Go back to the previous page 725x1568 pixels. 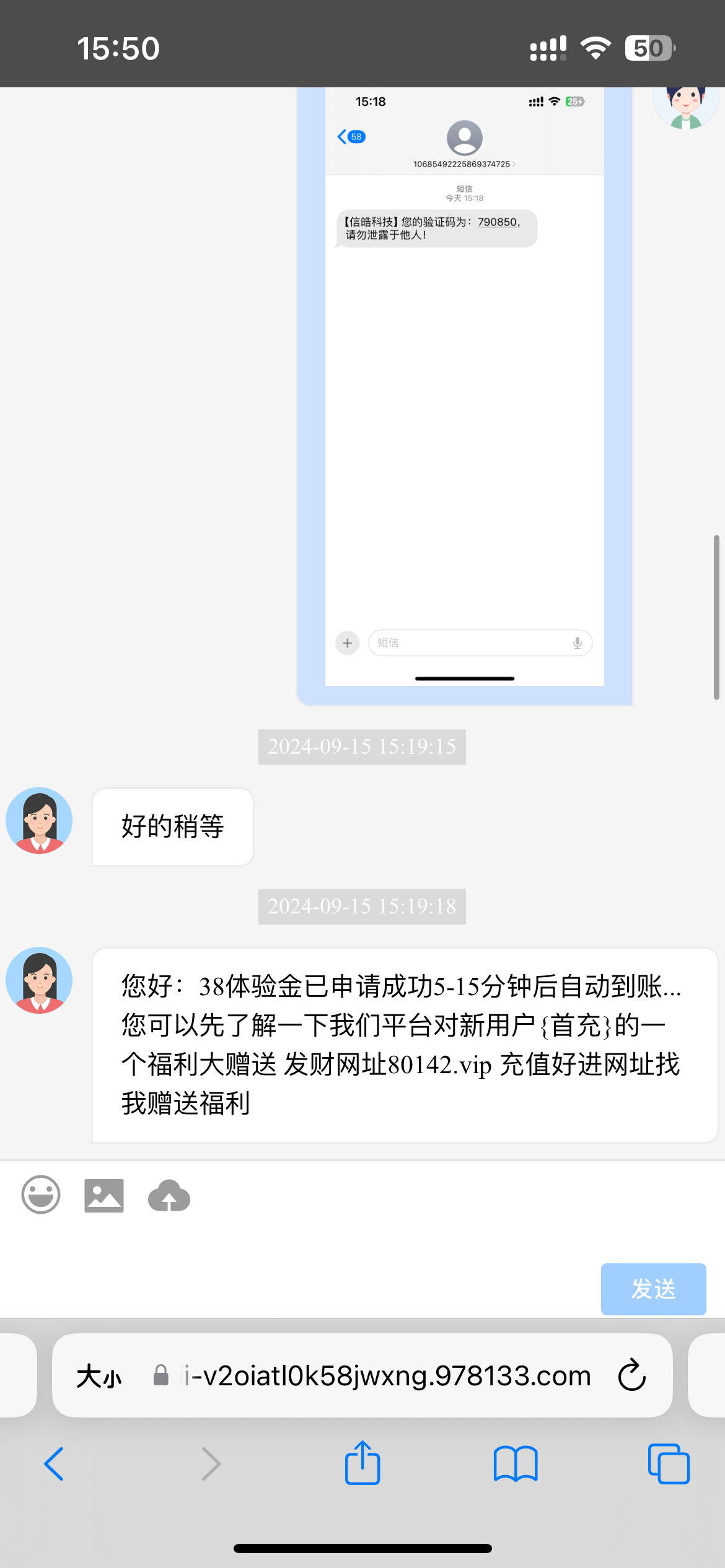[54, 1464]
